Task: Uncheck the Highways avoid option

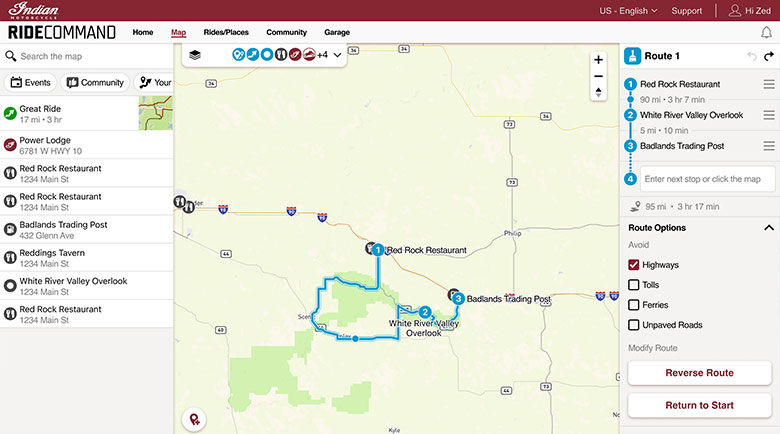Action: pos(634,265)
